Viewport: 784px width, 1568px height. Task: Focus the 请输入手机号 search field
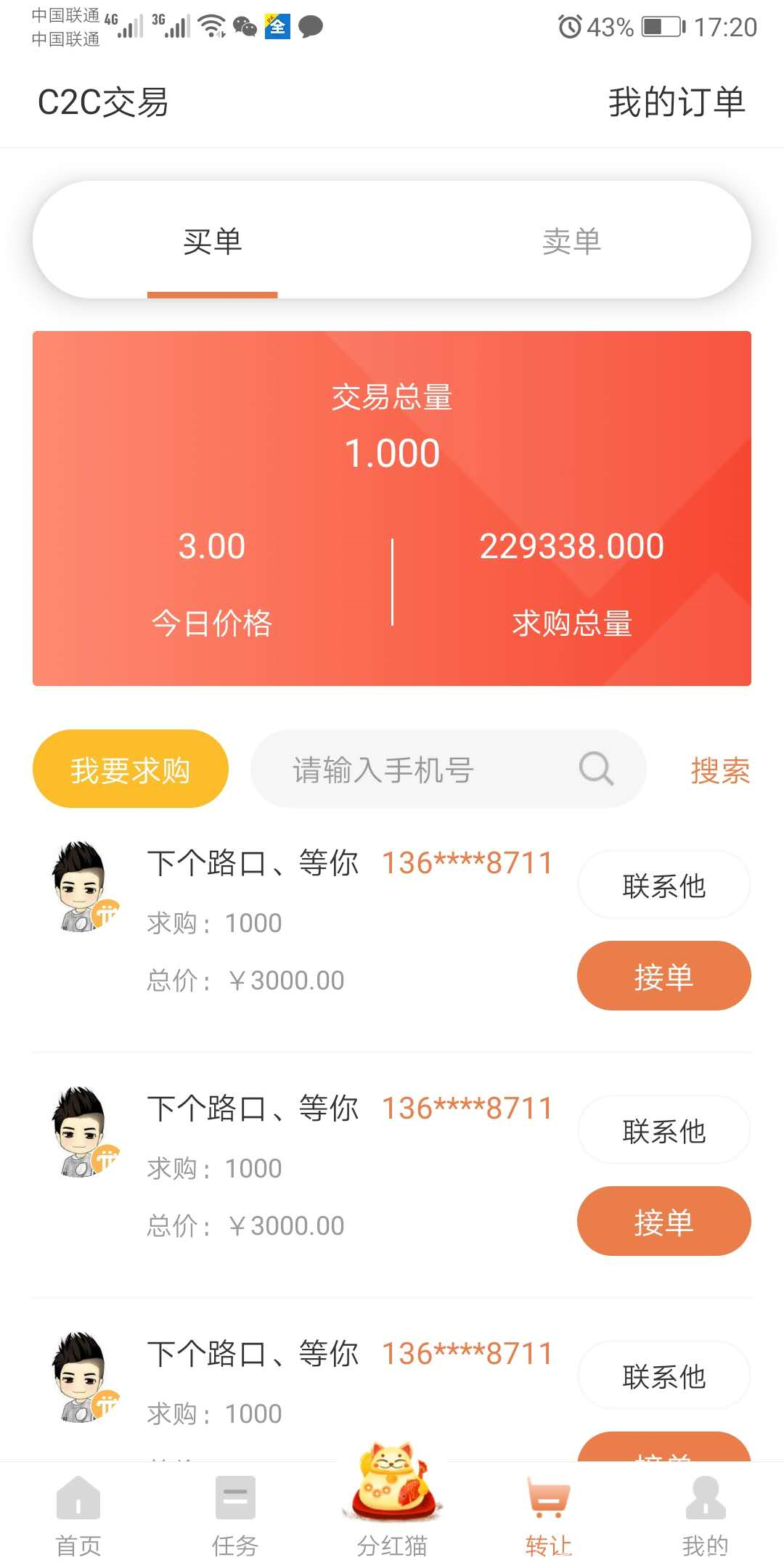[x=428, y=769]
